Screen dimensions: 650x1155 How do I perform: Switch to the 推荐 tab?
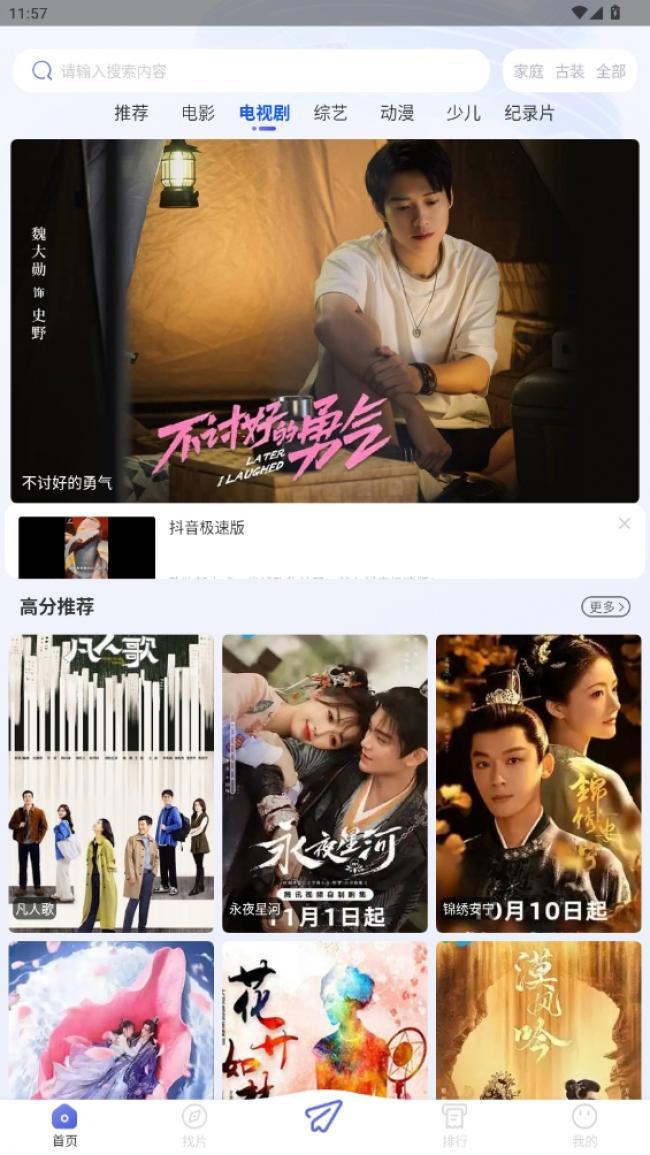[131, 113]
